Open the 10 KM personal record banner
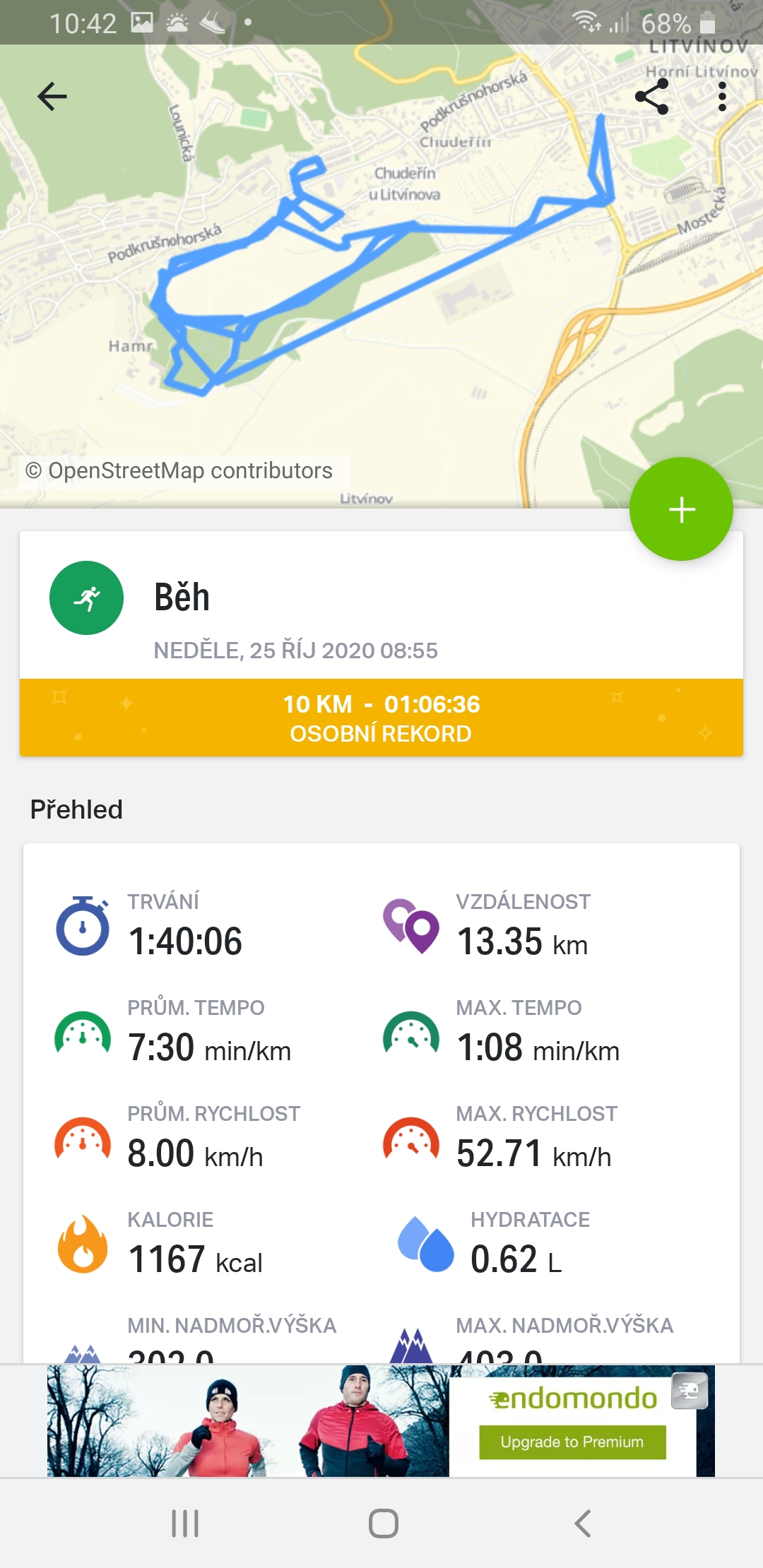This screenshot has width=763, height=1568. 381,718
